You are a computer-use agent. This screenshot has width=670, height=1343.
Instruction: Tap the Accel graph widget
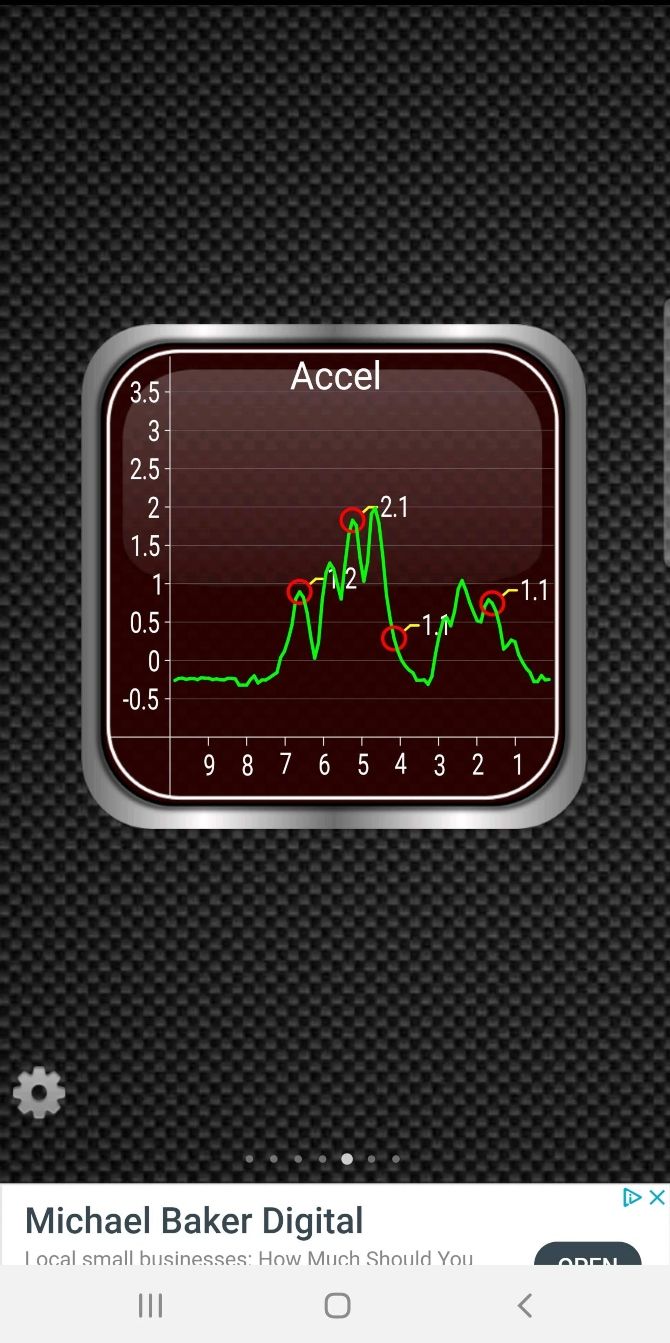click(x=334, y=576)
